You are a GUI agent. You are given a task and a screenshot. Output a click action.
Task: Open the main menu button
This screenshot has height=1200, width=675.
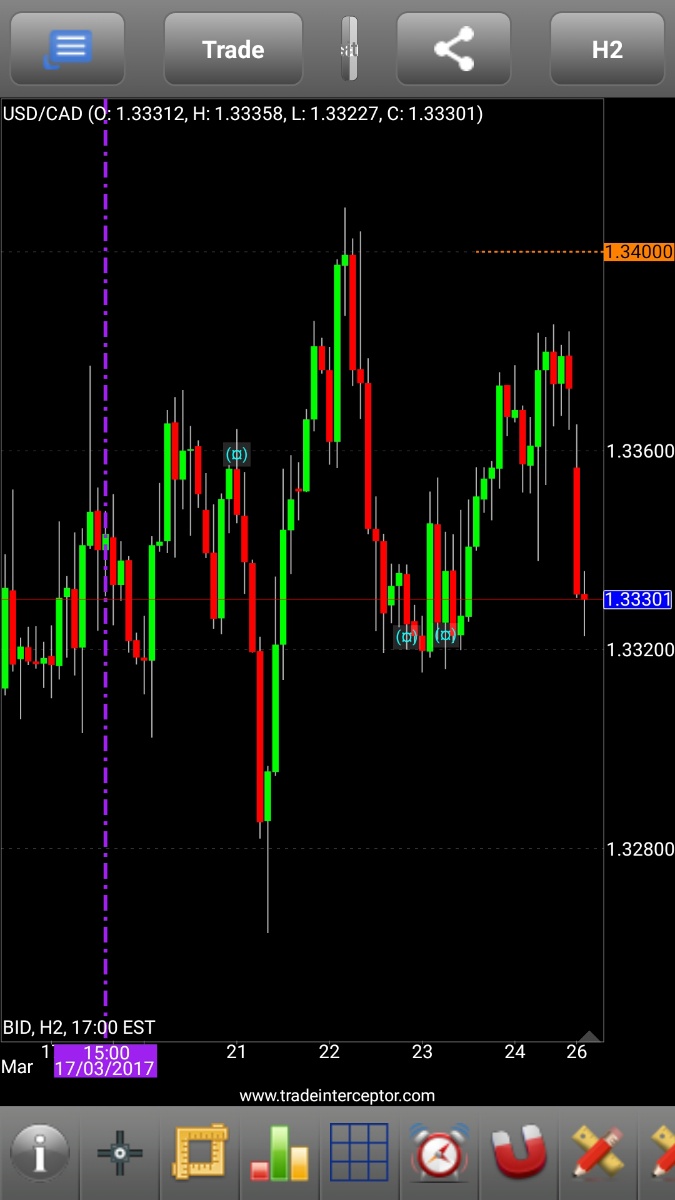pyautogui.click(x=68, y=49)
